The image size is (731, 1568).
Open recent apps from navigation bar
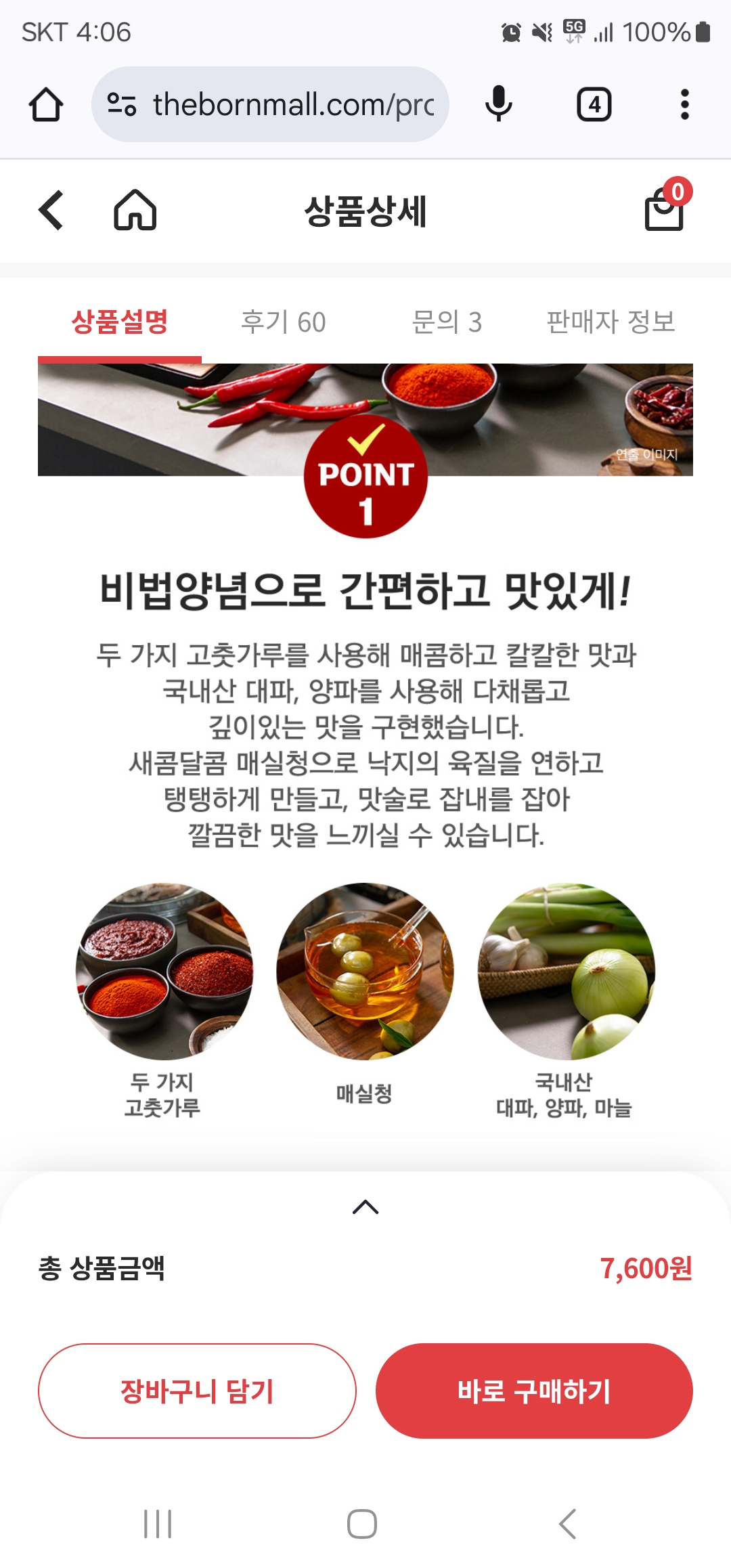[x=158, y=1524]
